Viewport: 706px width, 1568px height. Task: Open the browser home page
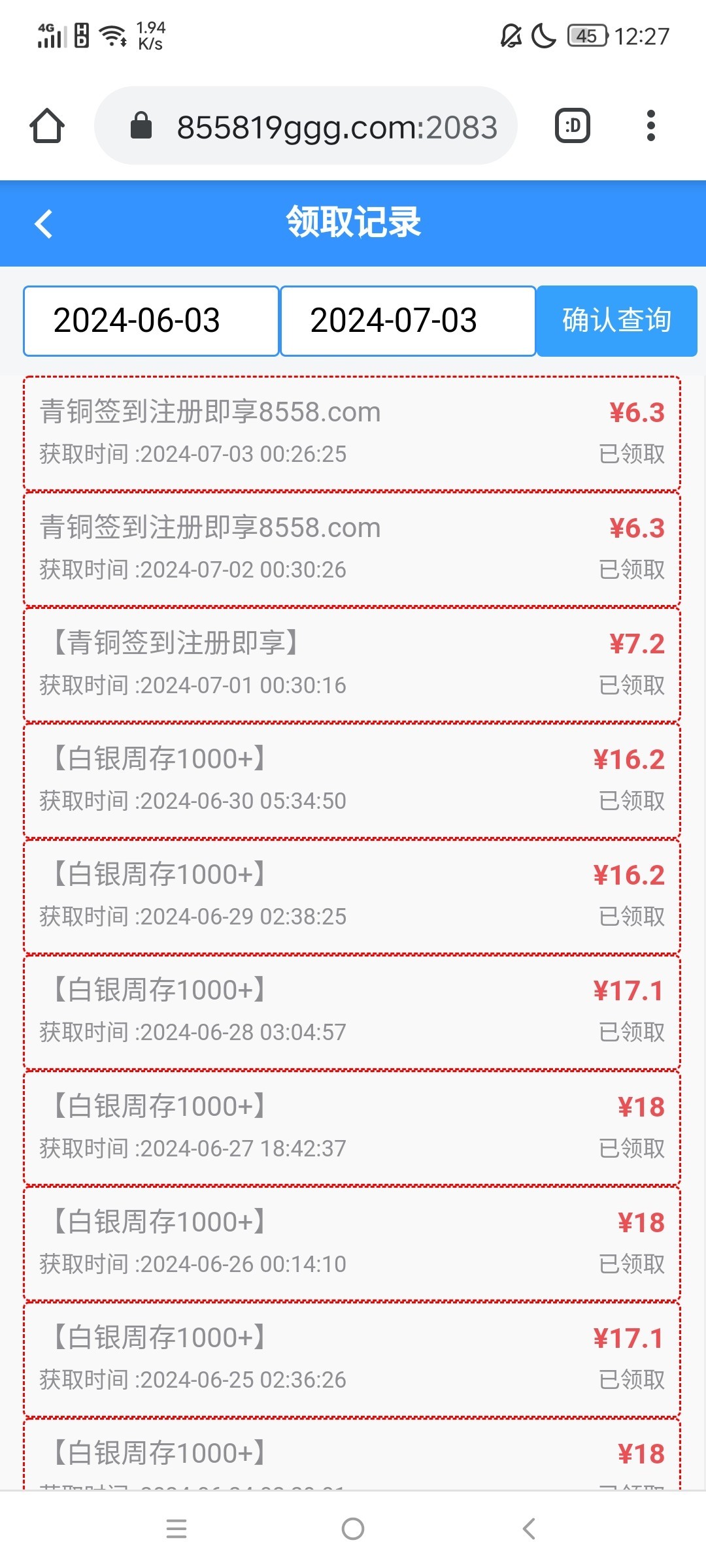(x=47, y=125)
